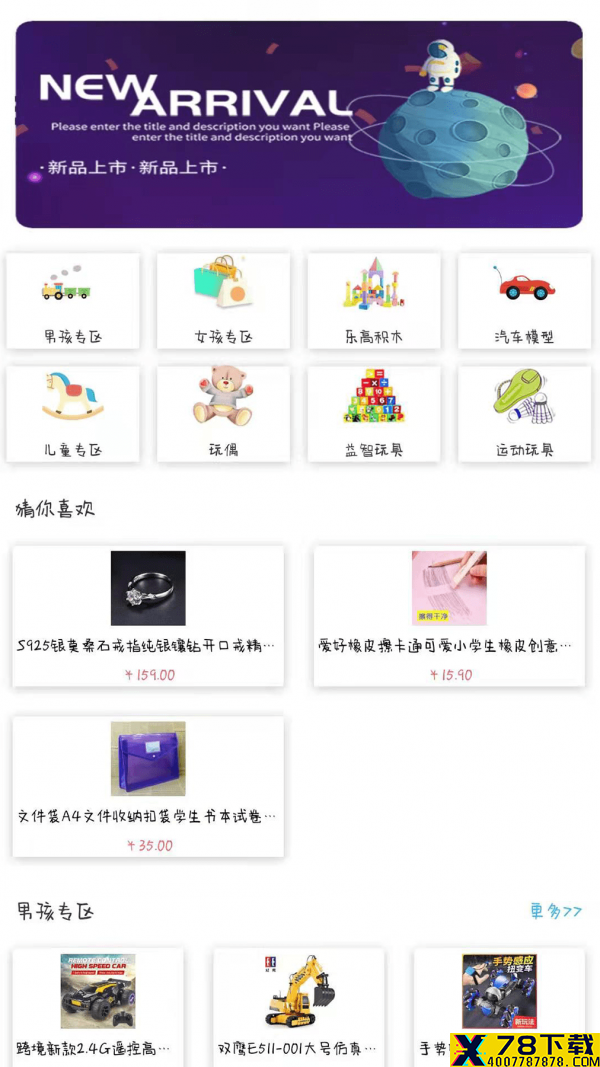Viewport: 600px width, 1067px height.
Task: Open the 女孩专区 category tile
Action: click(x=224, y=301)
